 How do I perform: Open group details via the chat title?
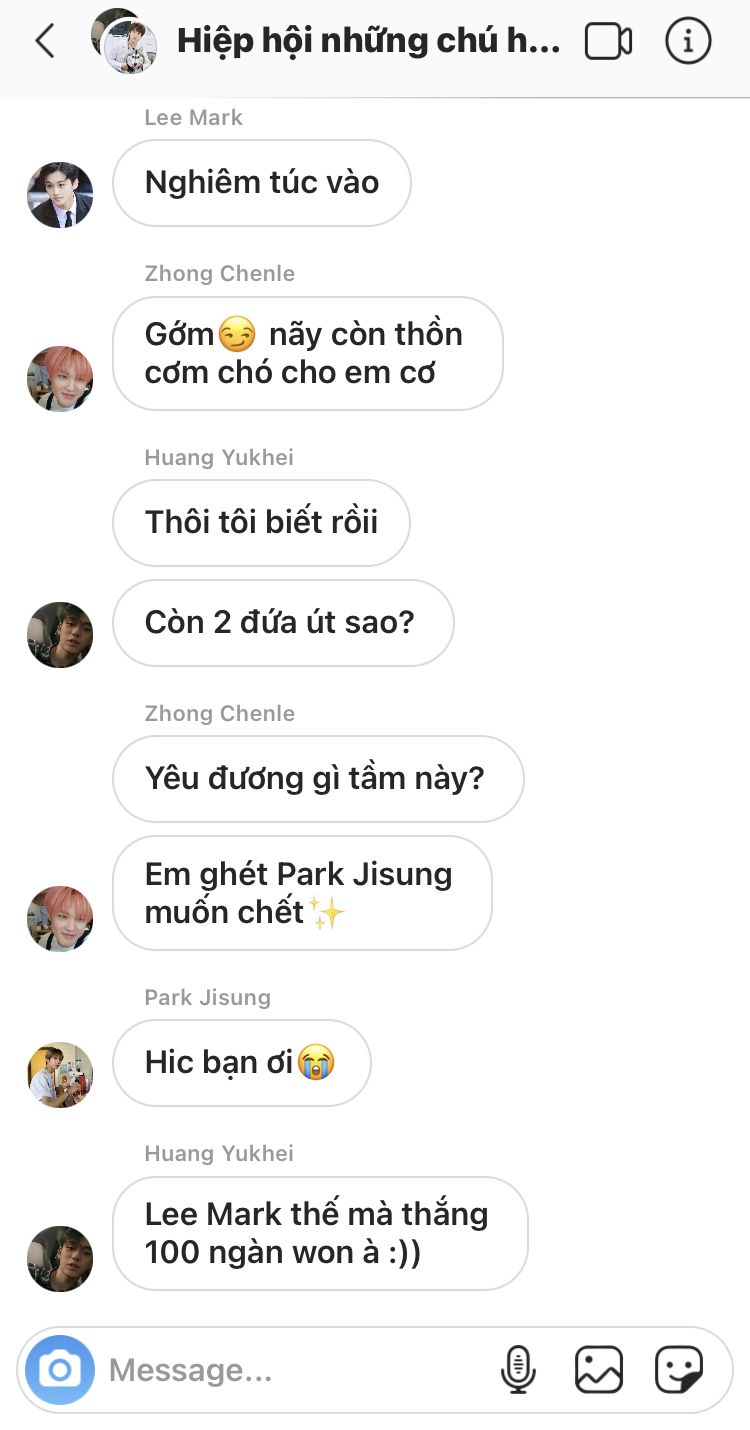tap(368, 41)
